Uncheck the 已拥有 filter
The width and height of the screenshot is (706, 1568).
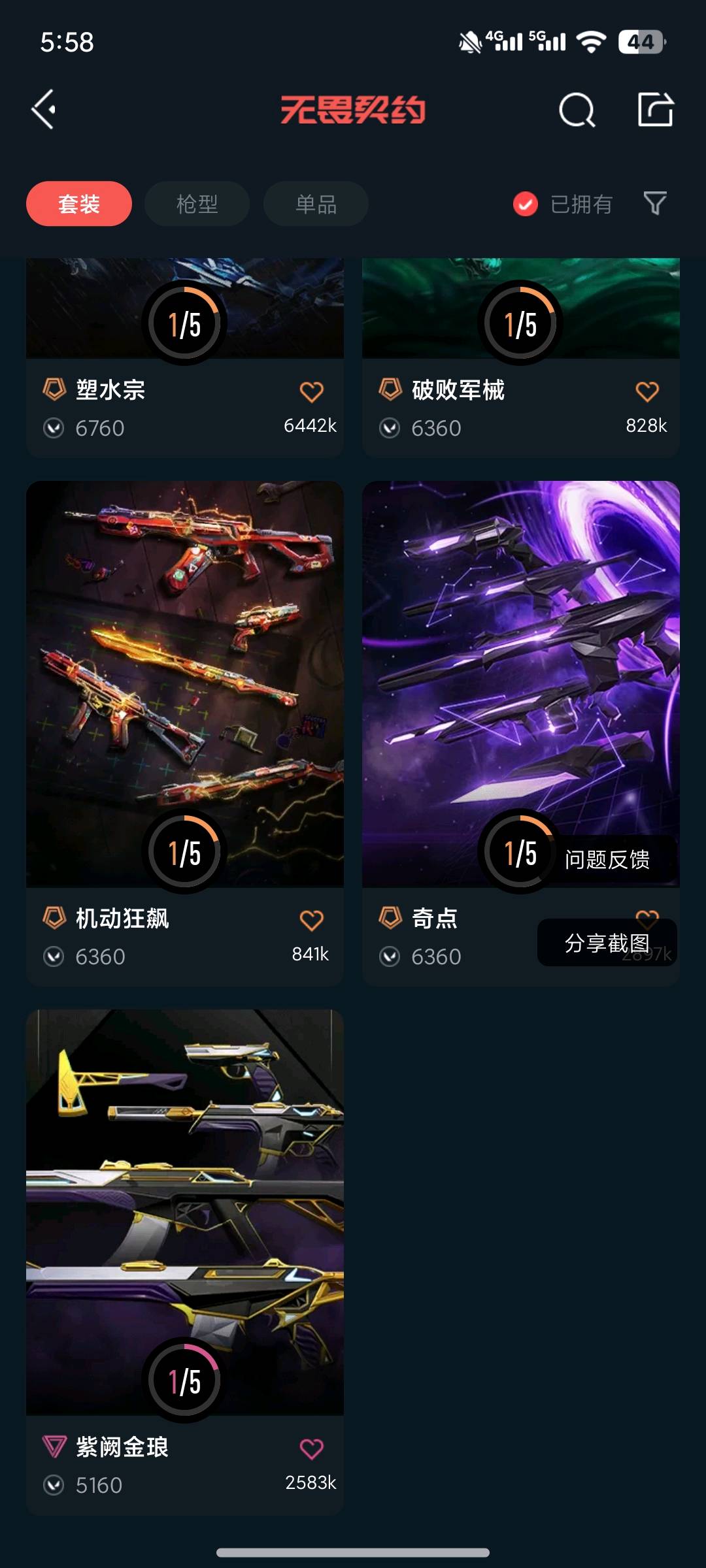526,204
